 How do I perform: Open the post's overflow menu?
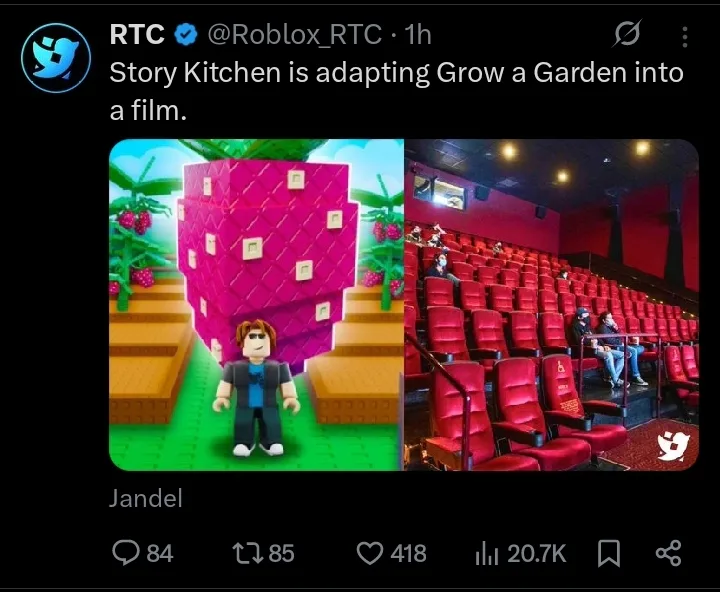pos(685,36)
